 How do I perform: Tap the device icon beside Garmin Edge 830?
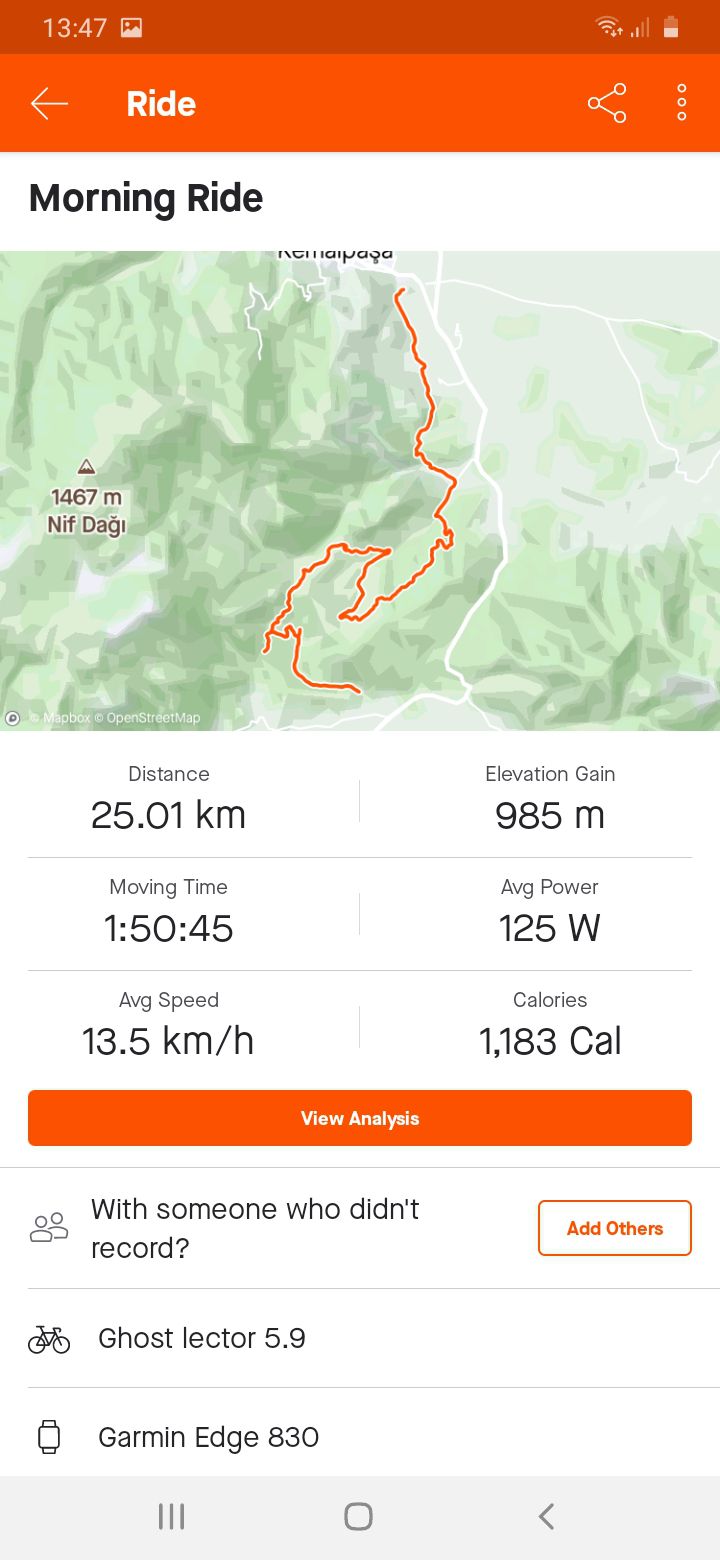(48, 1437)
